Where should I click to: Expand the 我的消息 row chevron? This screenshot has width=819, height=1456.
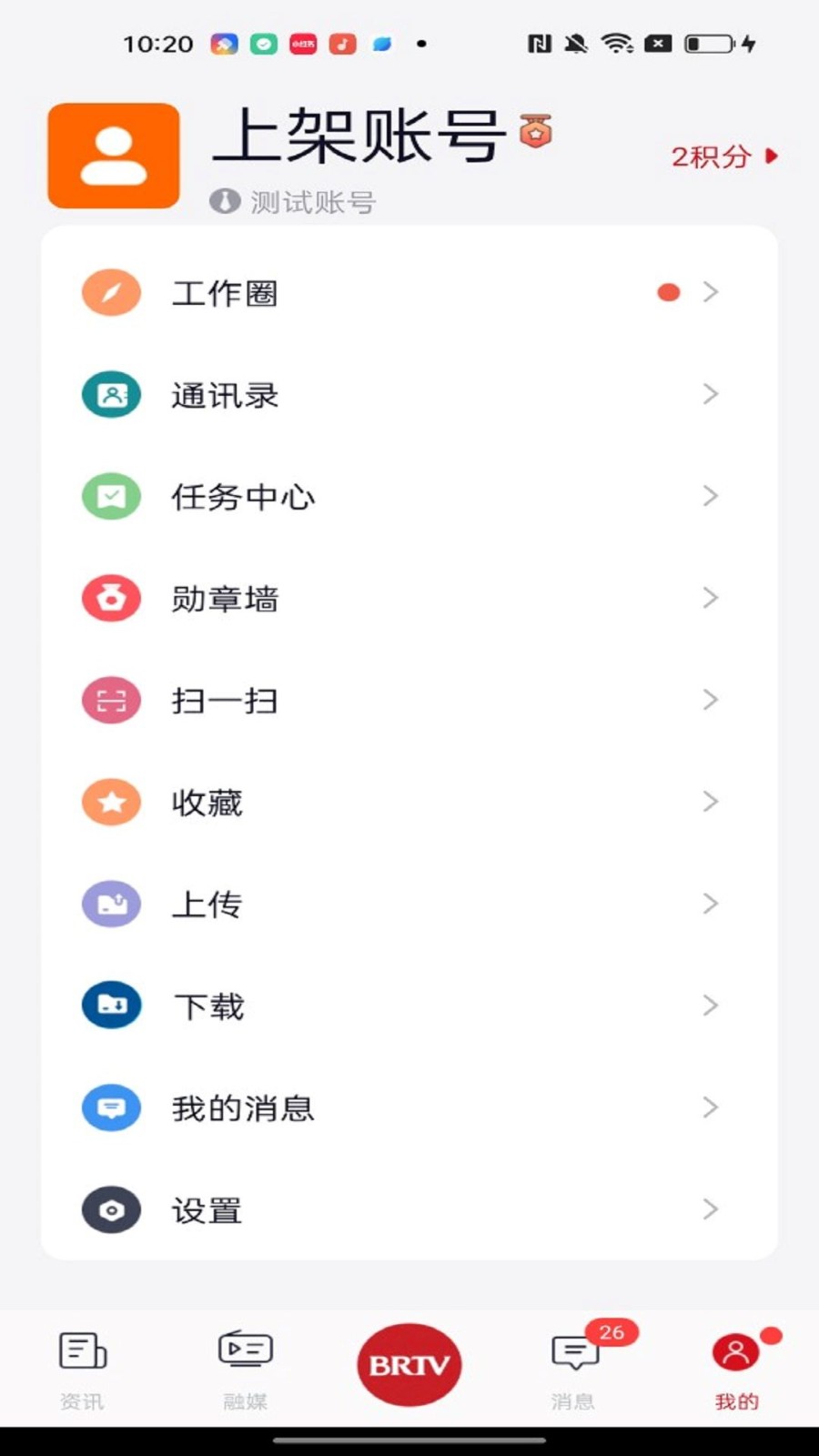pos(711,1107)
